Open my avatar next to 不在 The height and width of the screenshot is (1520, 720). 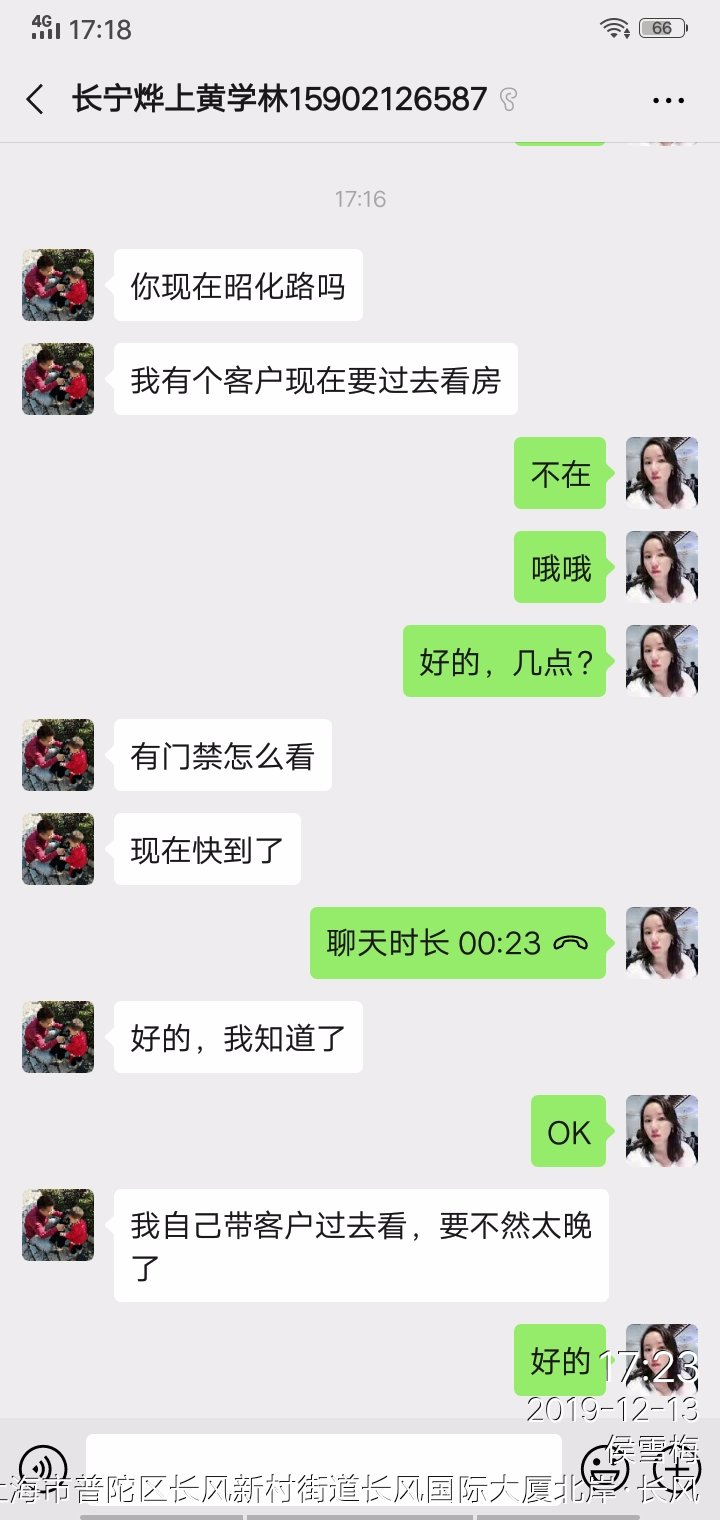coord(662,473)
